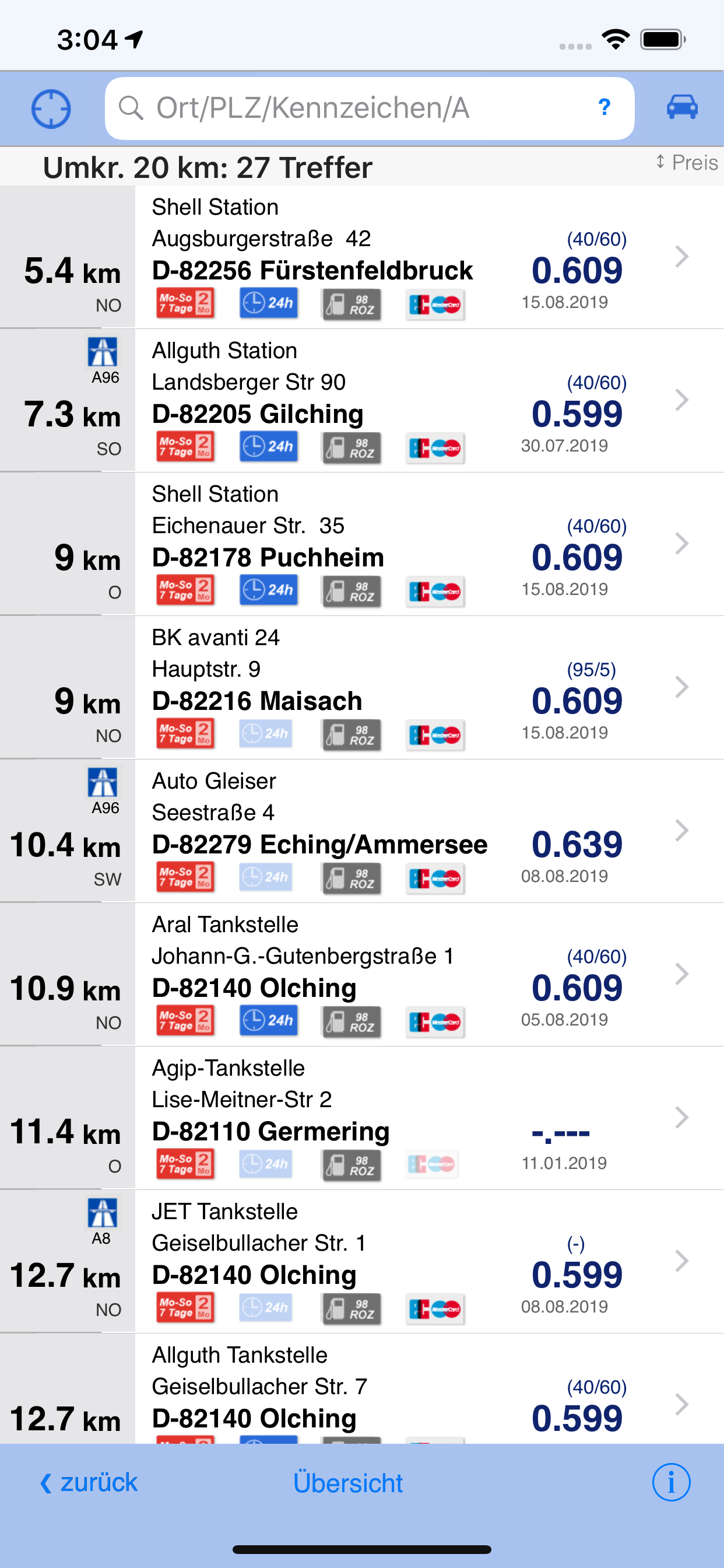Open the car icon in the top bar
This screenshot has width=724, height=1568.
coord(682,108)
